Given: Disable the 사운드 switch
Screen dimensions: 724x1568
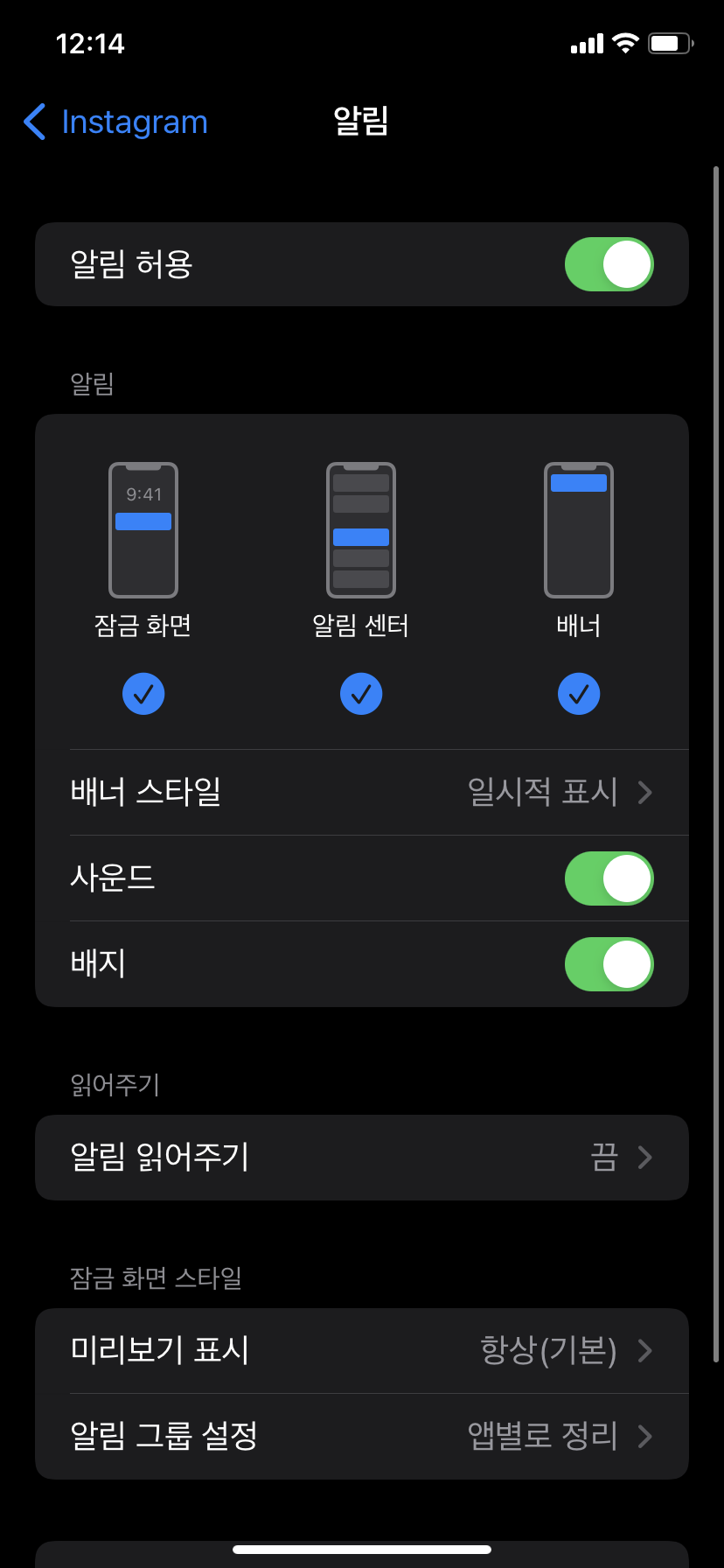Looking at the screenshot, I should [x=609, y=878].
